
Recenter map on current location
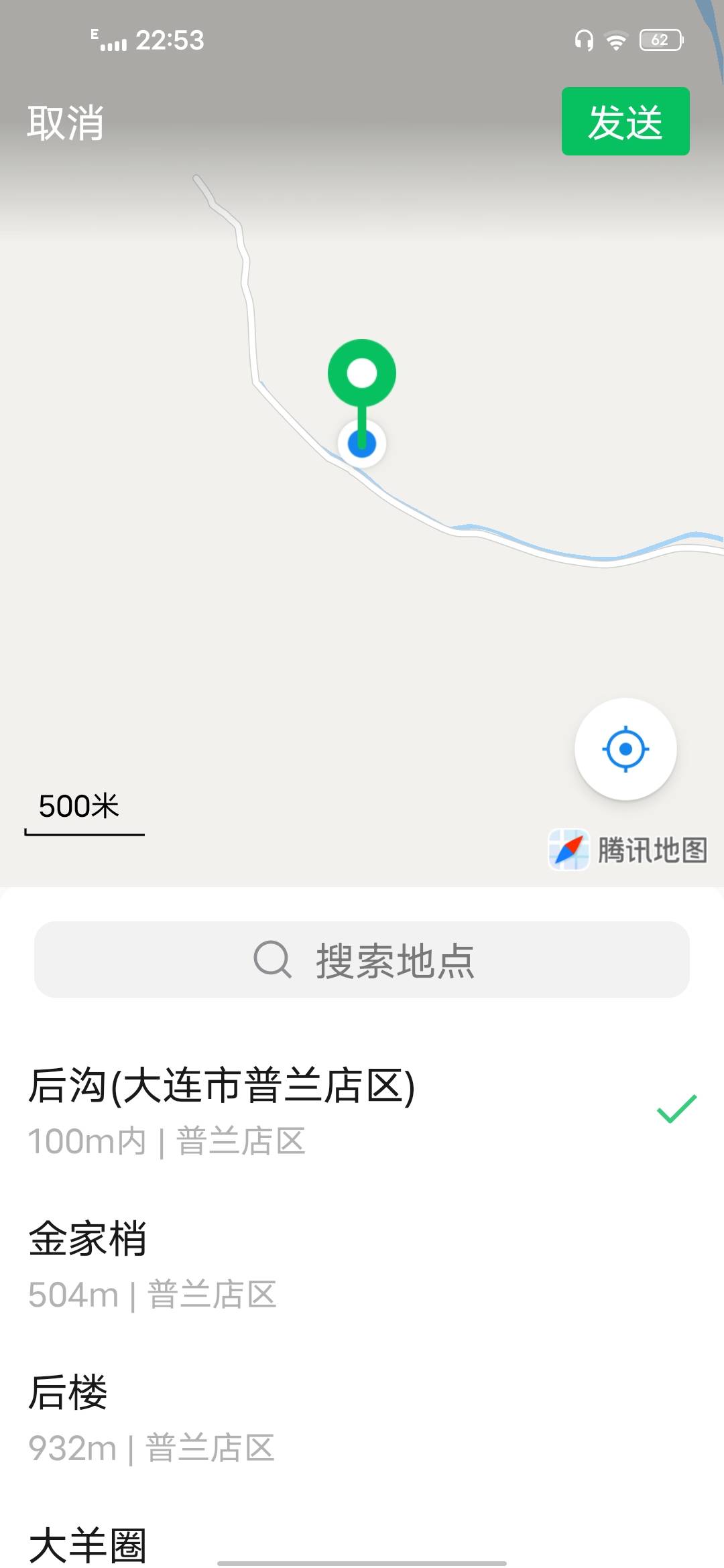point(625,748)
